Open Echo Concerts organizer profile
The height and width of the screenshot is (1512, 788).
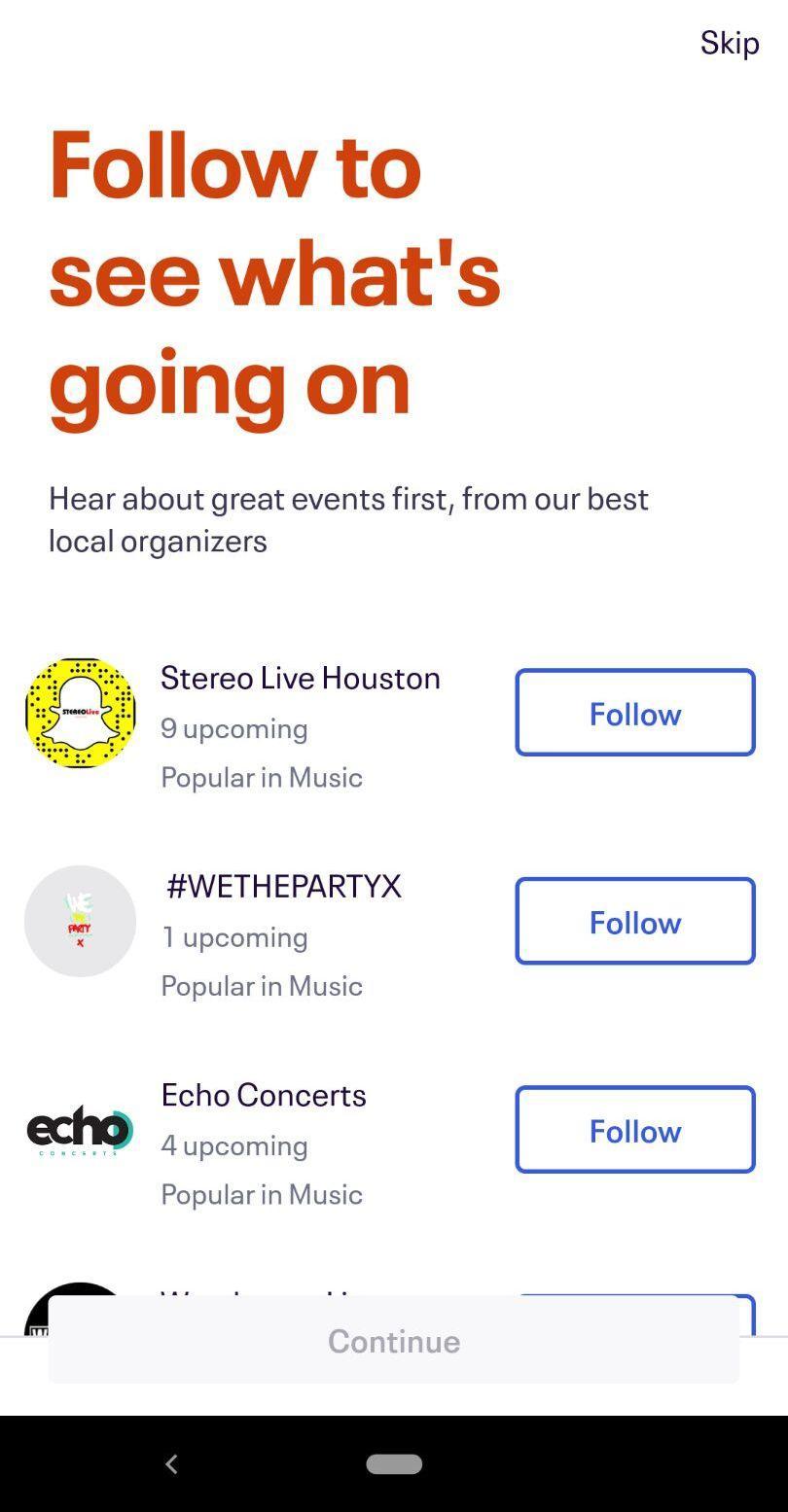point(264,1095)
